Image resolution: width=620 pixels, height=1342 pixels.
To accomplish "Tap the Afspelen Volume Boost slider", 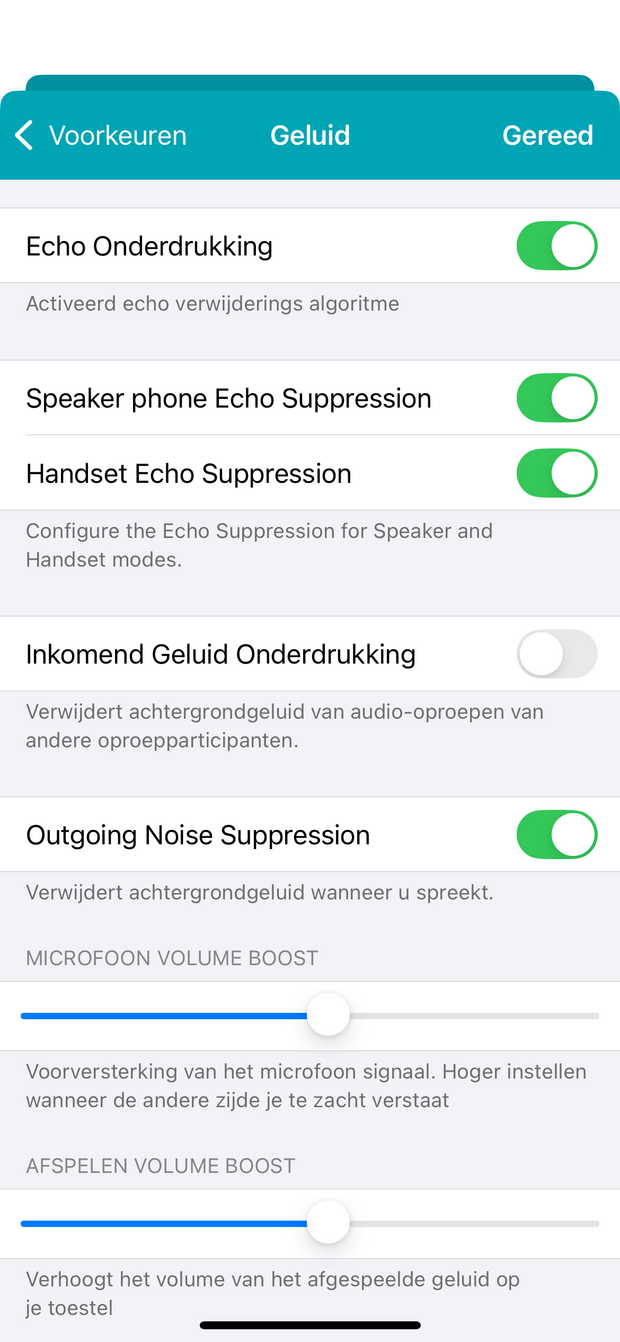I will tap(310, 1223).
